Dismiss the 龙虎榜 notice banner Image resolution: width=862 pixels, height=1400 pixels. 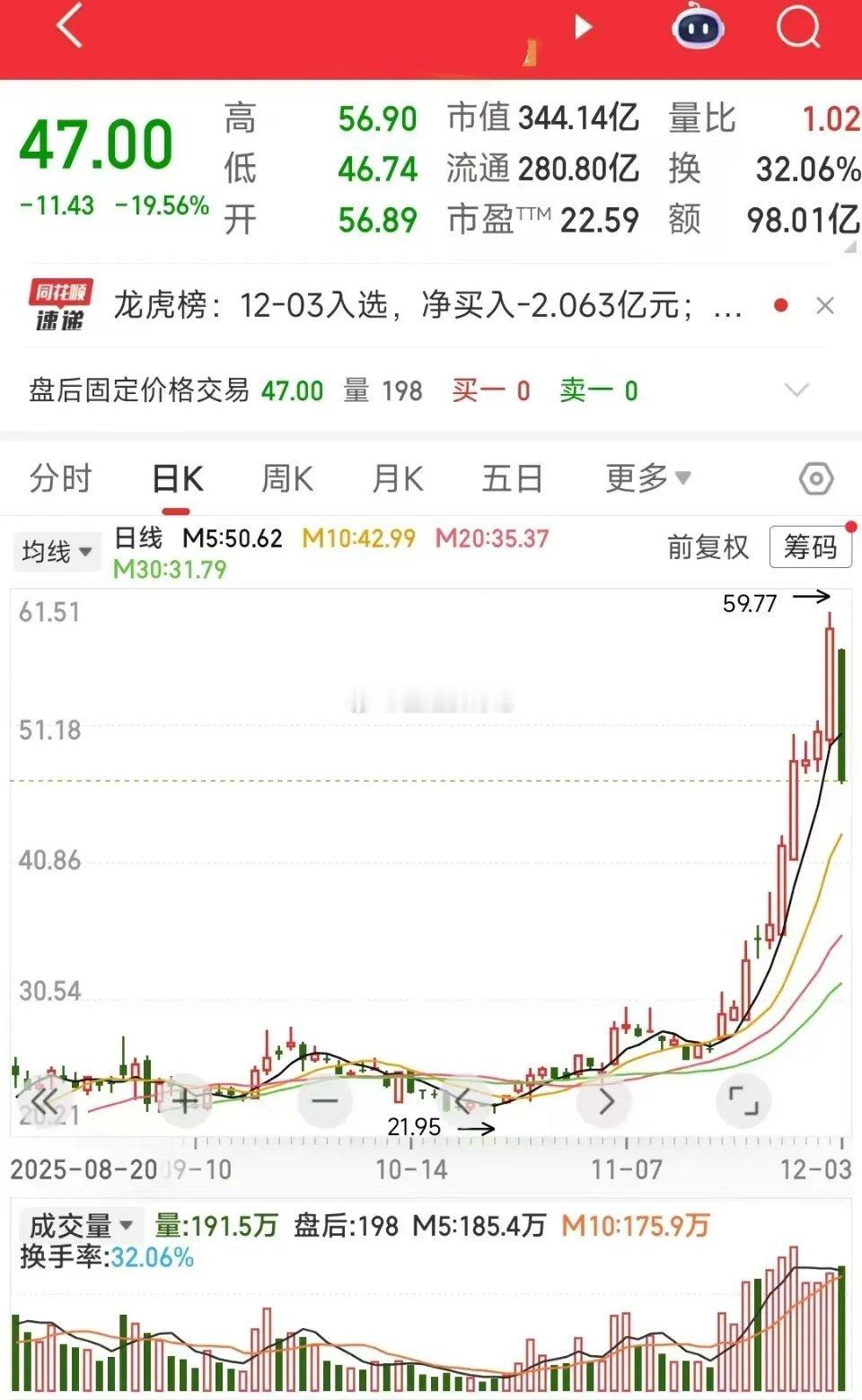(x=823, y=305)
